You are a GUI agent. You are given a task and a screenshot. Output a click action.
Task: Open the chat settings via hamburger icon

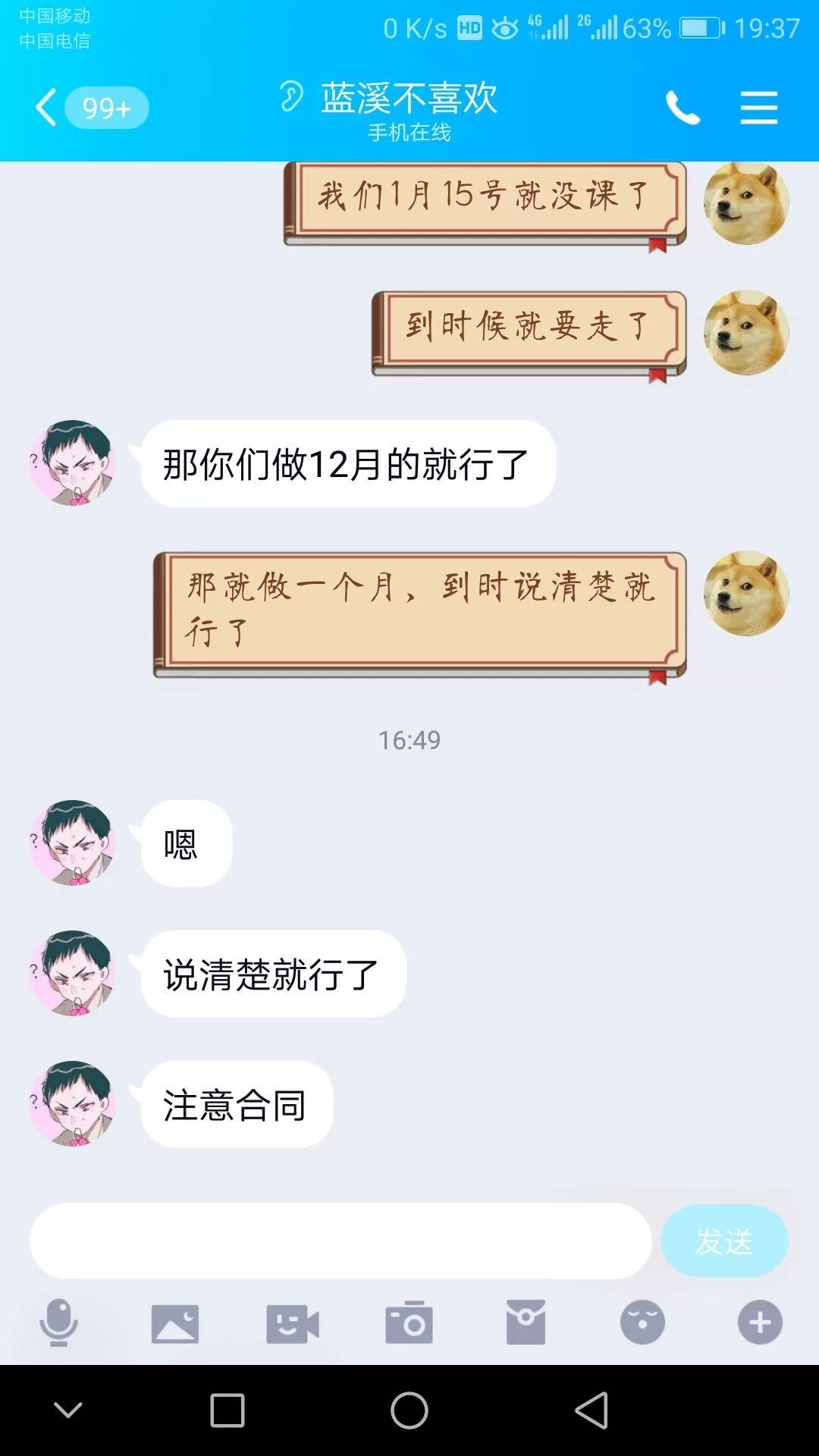point(758,108)
